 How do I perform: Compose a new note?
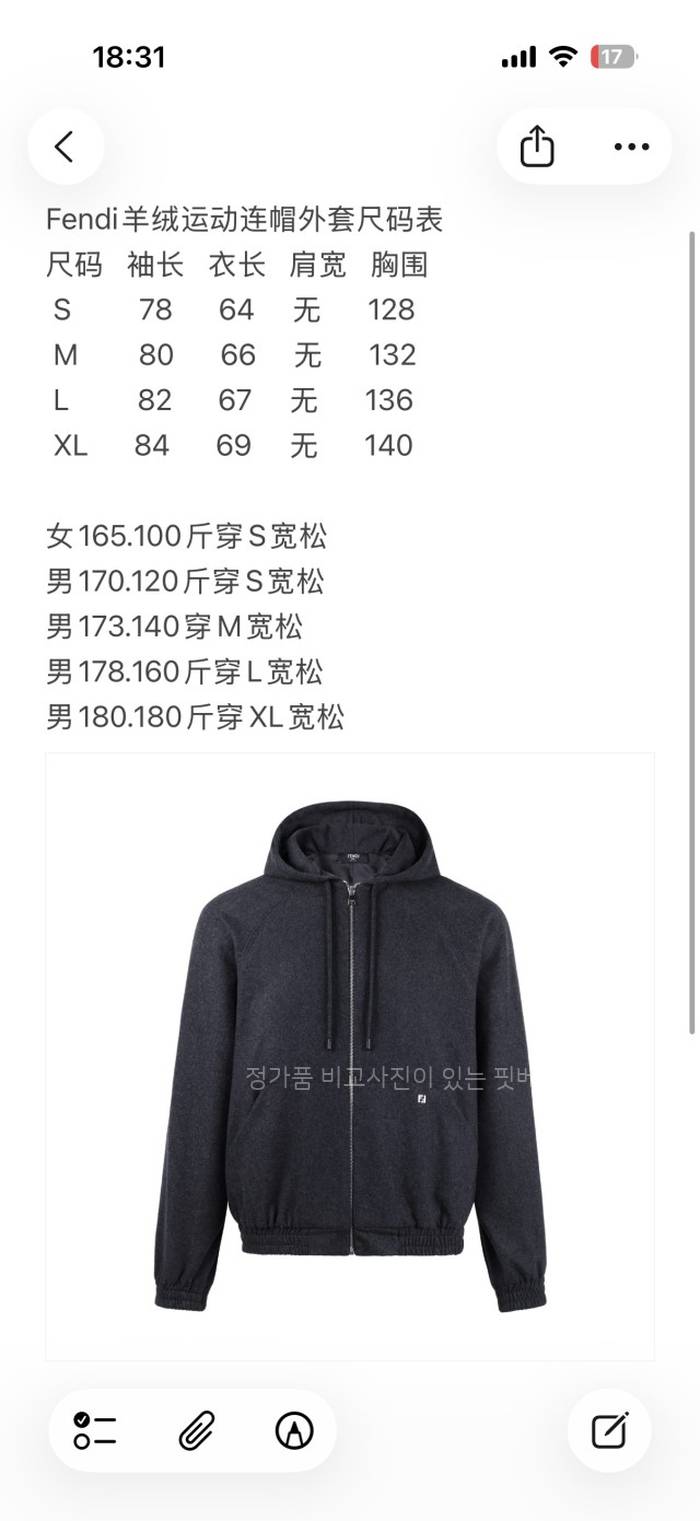609,1431
